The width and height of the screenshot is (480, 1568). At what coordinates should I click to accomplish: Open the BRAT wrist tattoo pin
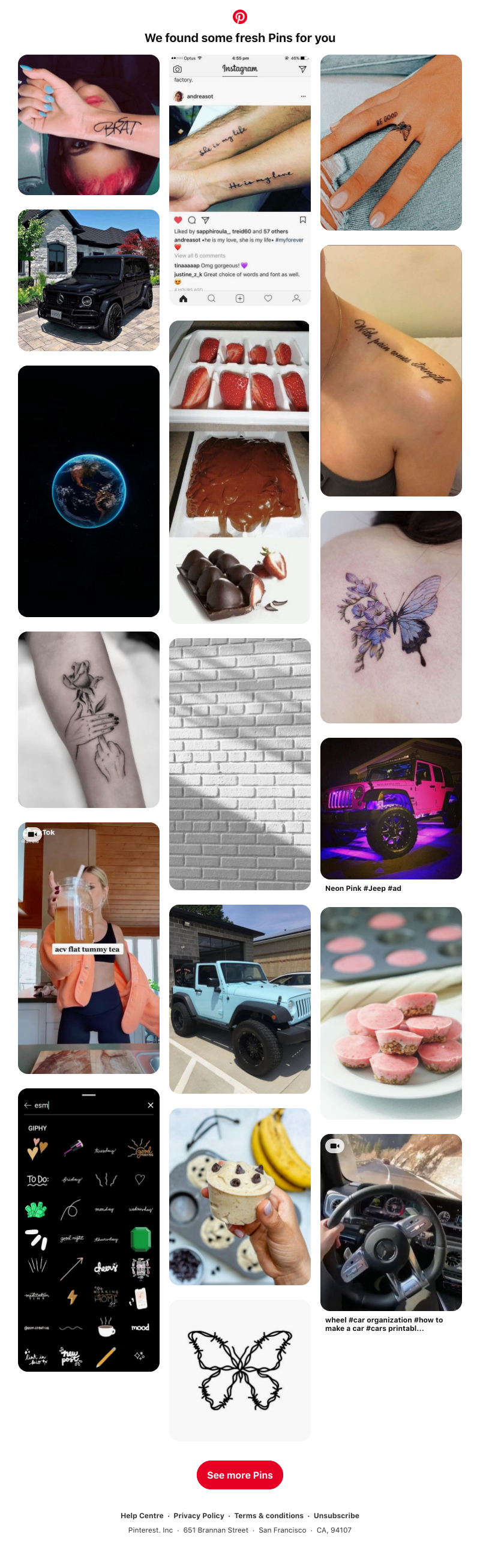coord(88,125)
